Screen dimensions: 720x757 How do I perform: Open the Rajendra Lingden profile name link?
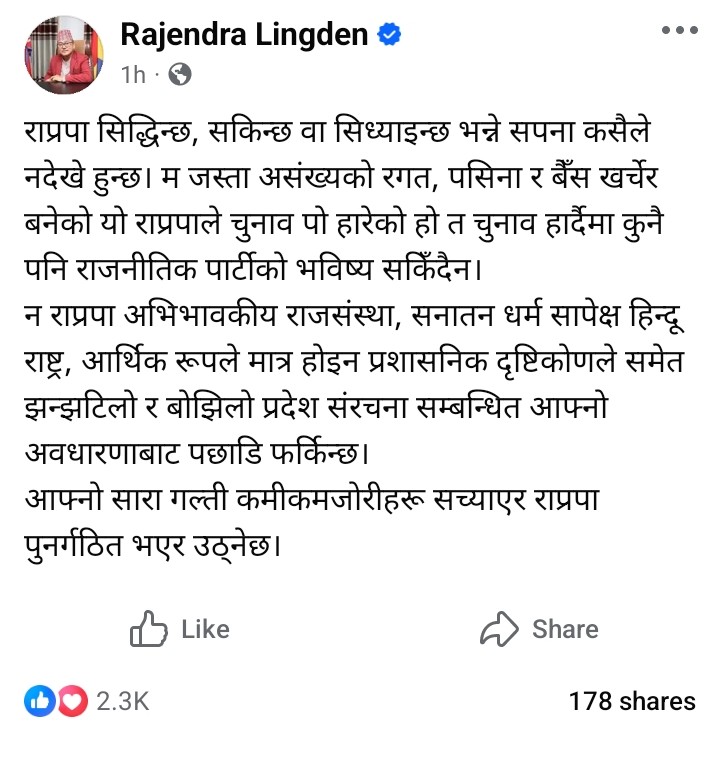click(x=245, y=34)
